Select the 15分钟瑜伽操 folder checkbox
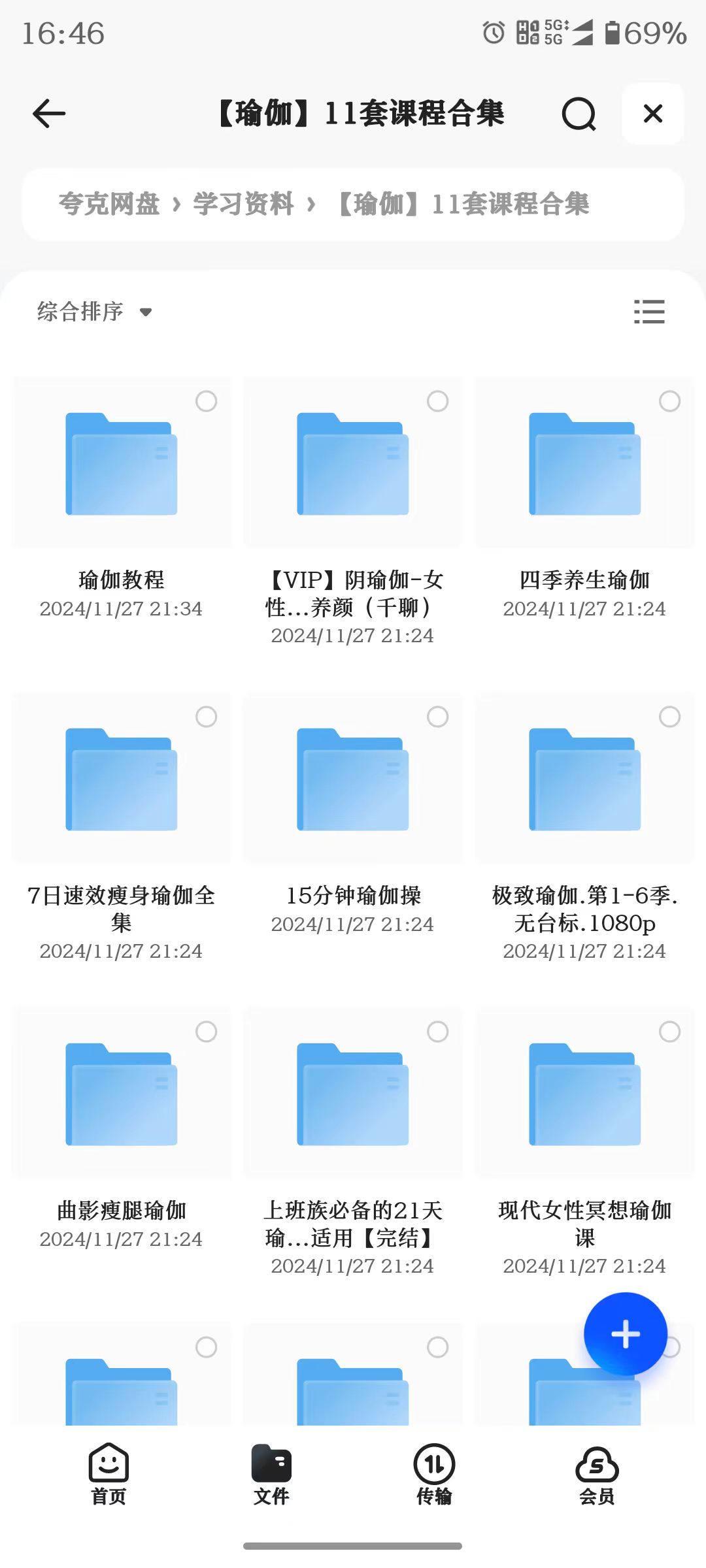Viewport: 706px width, 1568px height. pos(437,717)
